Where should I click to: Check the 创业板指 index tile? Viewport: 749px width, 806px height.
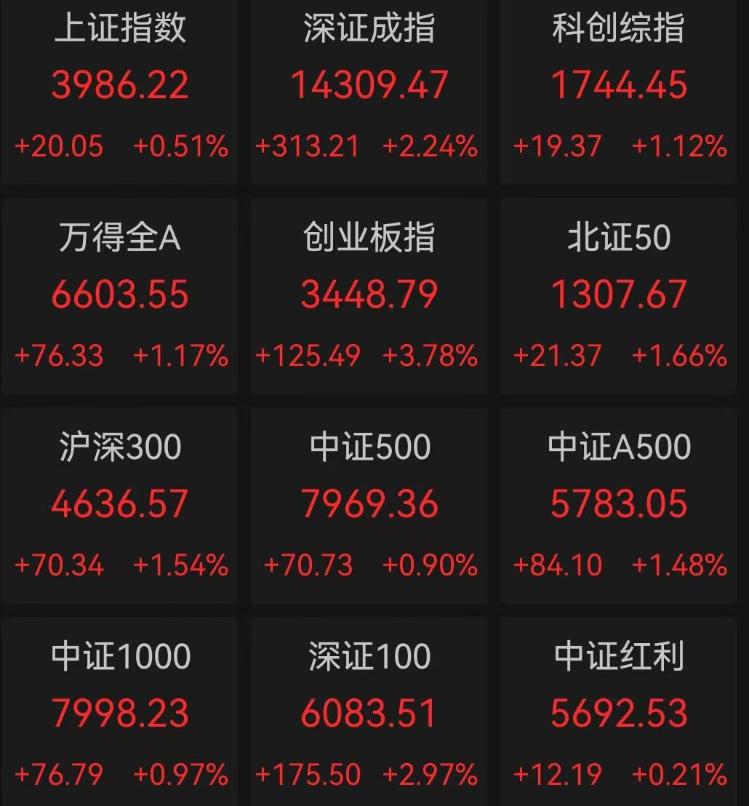coord(369,295)
